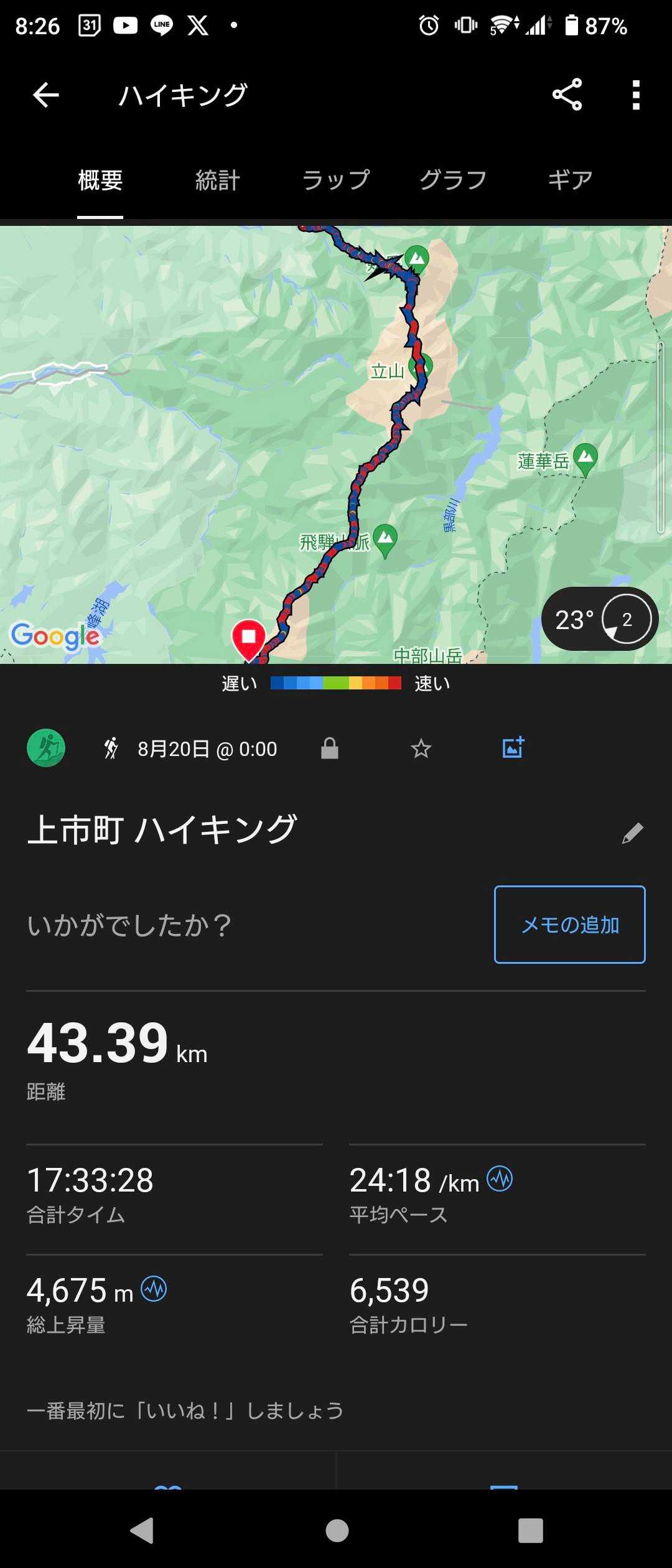672x1568 pixels.
Task: Add a photo to this activity
Action: (513, 748)
